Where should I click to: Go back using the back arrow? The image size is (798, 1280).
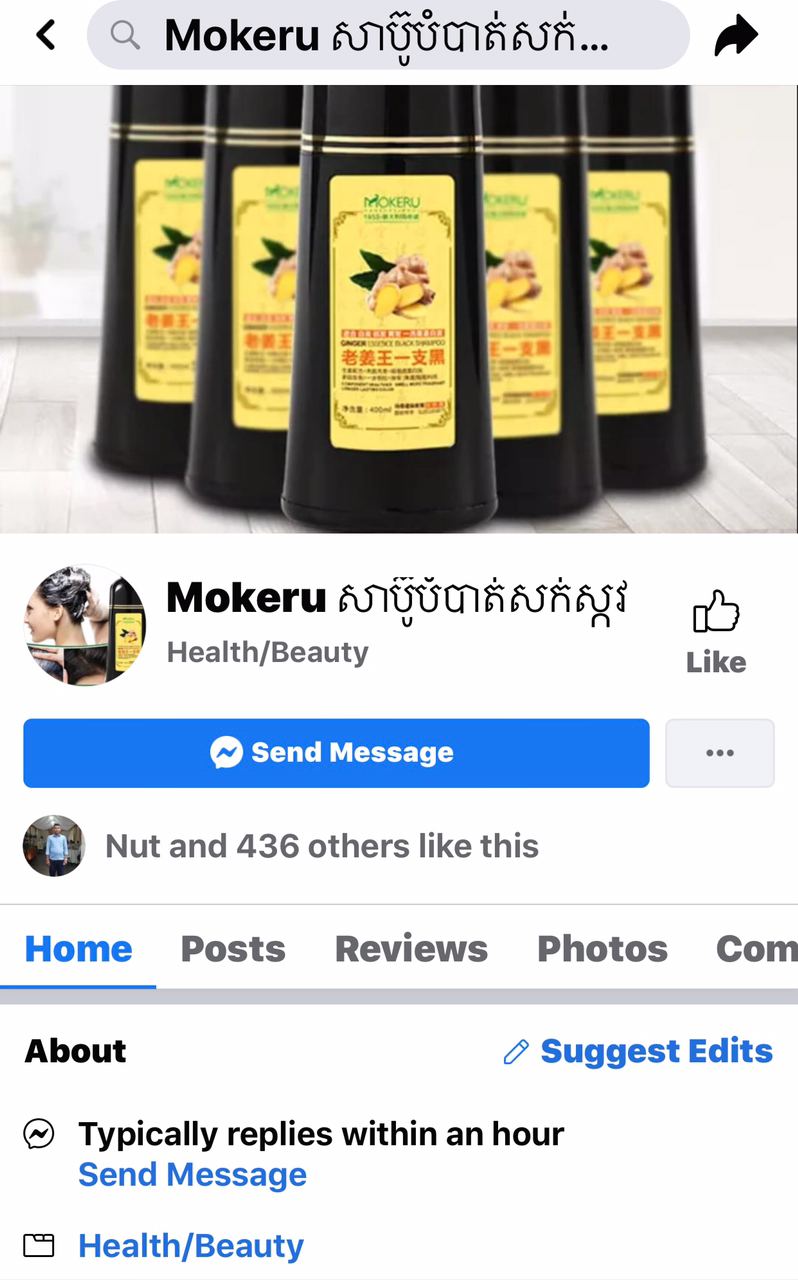[x=46, y=36]
